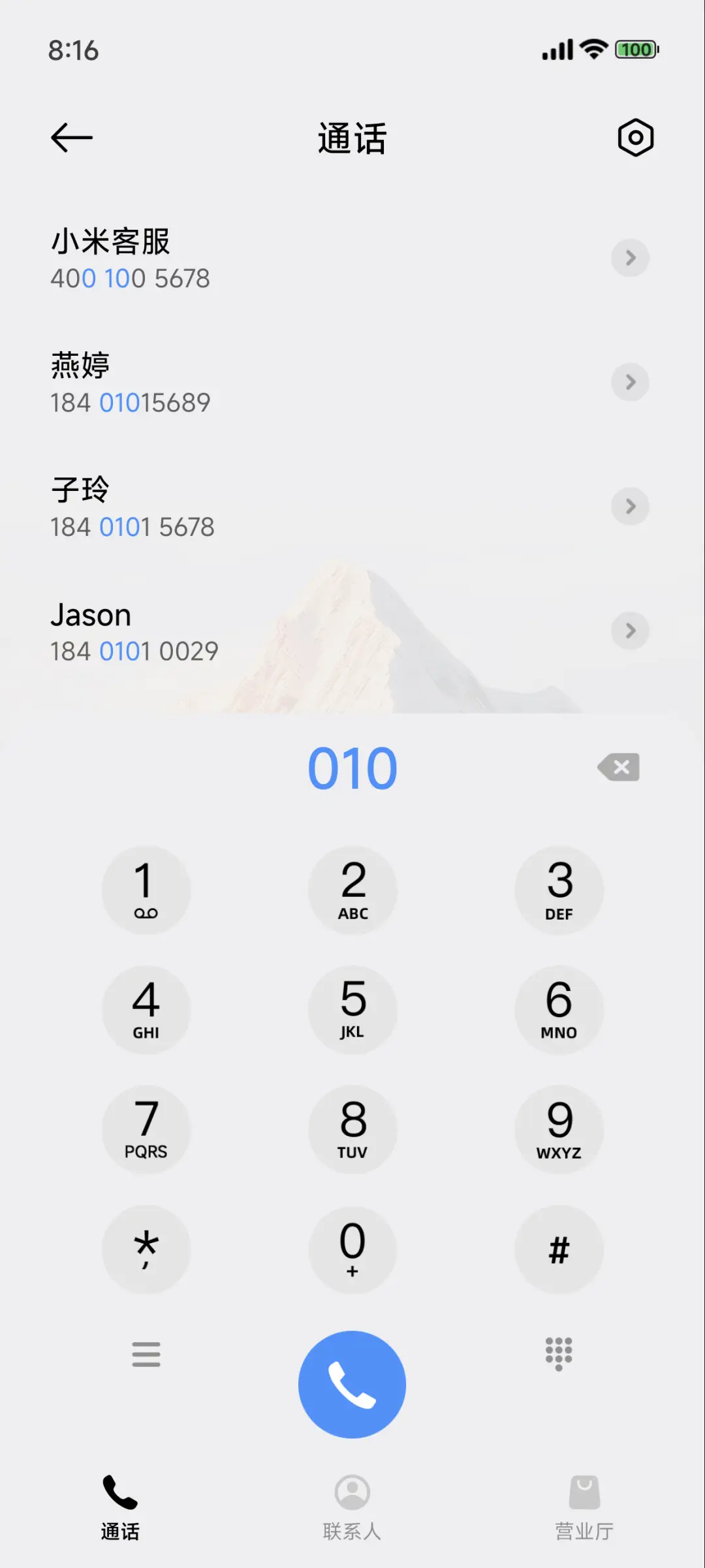Screen dimensions: 705x1568
Task: Expand Jason's call entry chevron
Action: point(630,630)
